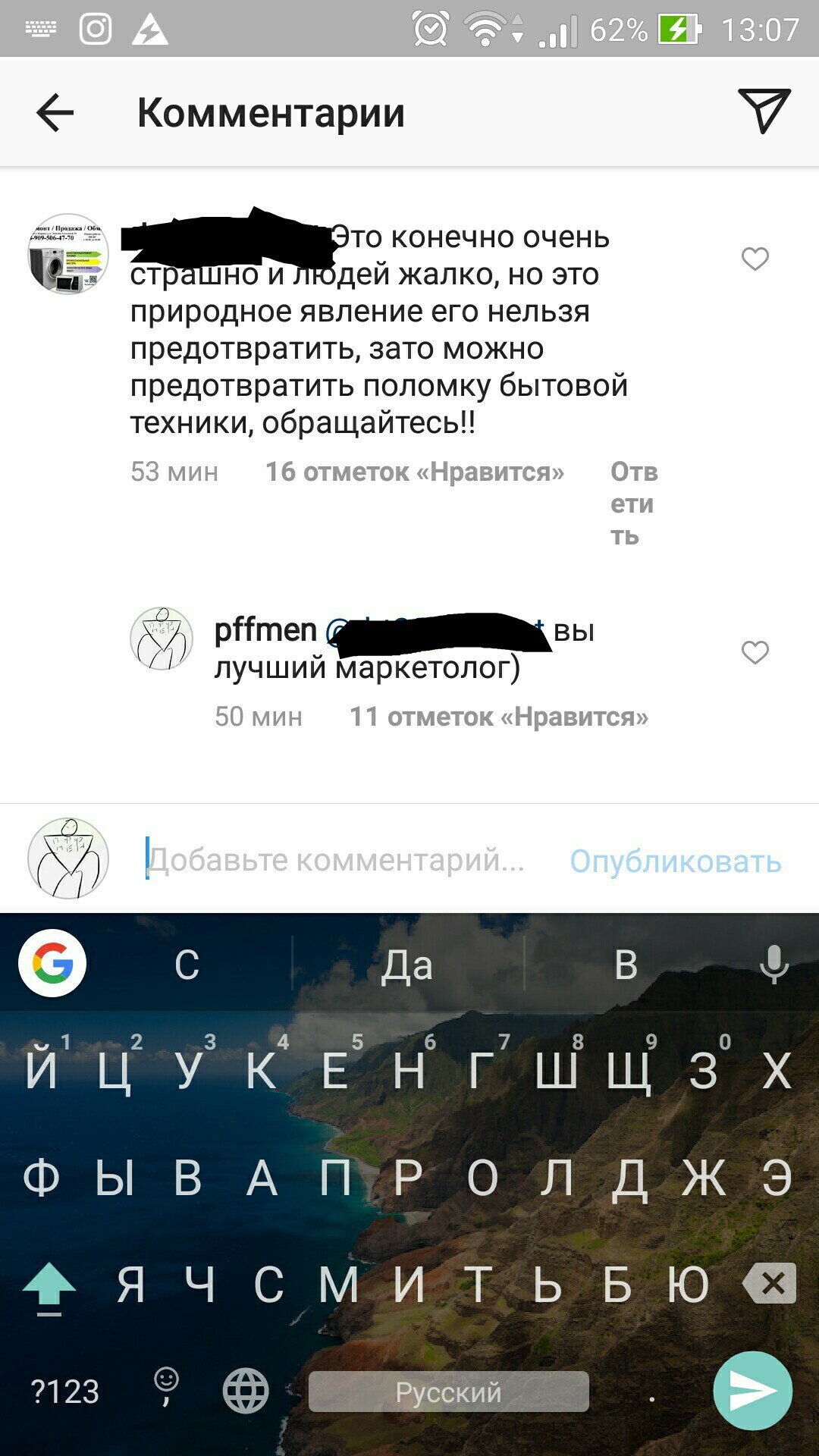The height and width of the screenshot is (1456, 819).
Task: Open direct message paper plane icon
Action: click(763, 111)
